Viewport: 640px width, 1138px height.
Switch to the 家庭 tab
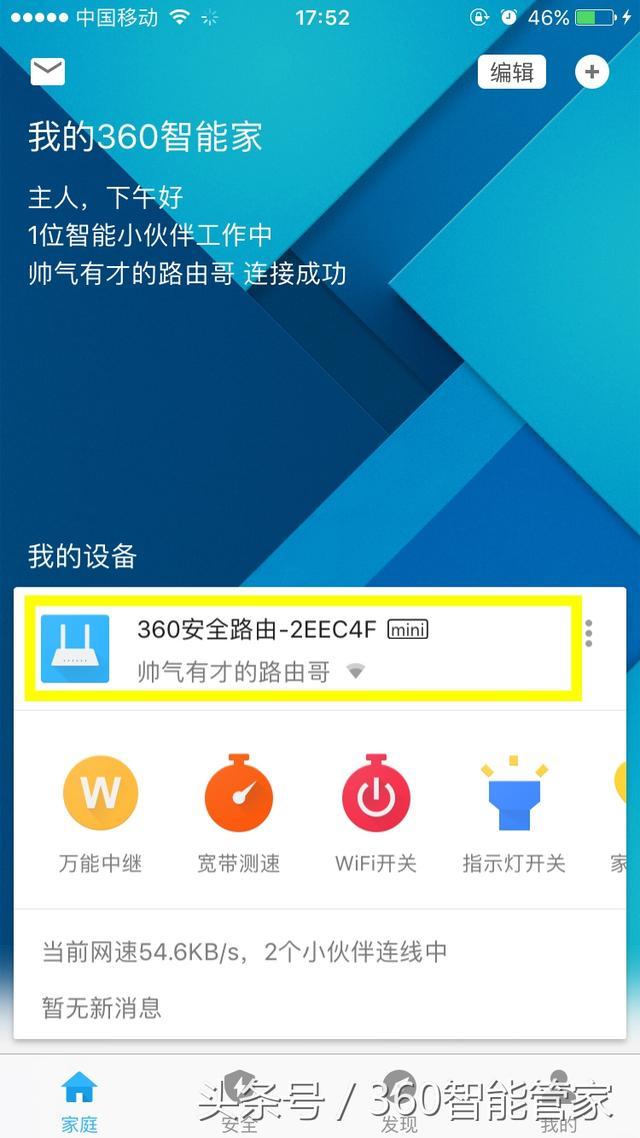pos(79,1101)
